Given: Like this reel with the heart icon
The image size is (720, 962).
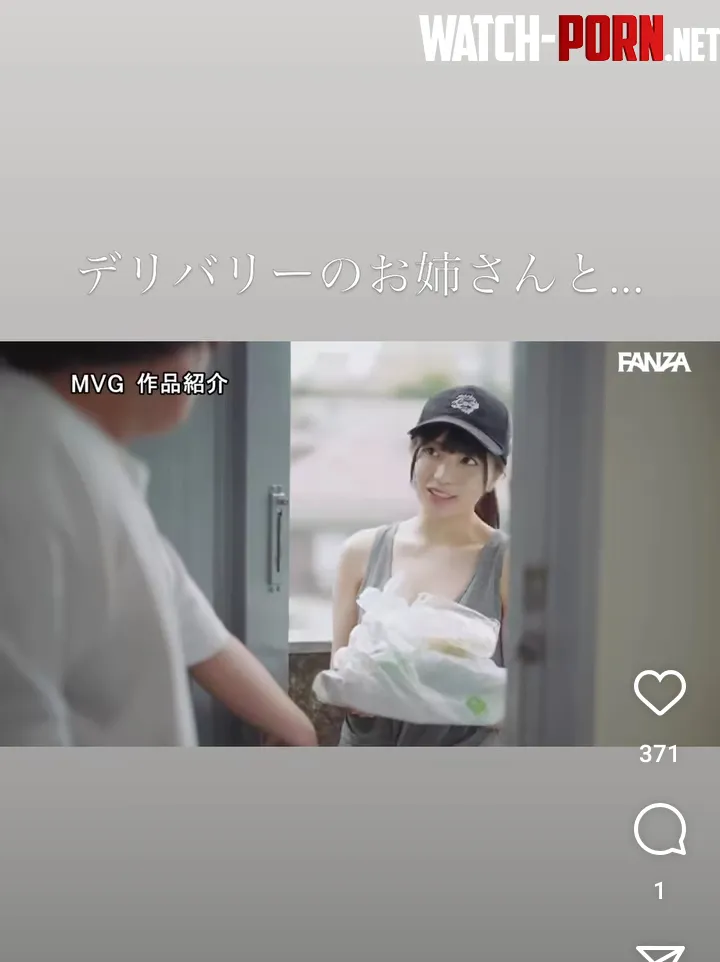Looking at the screenshot, I should (659, 693).
